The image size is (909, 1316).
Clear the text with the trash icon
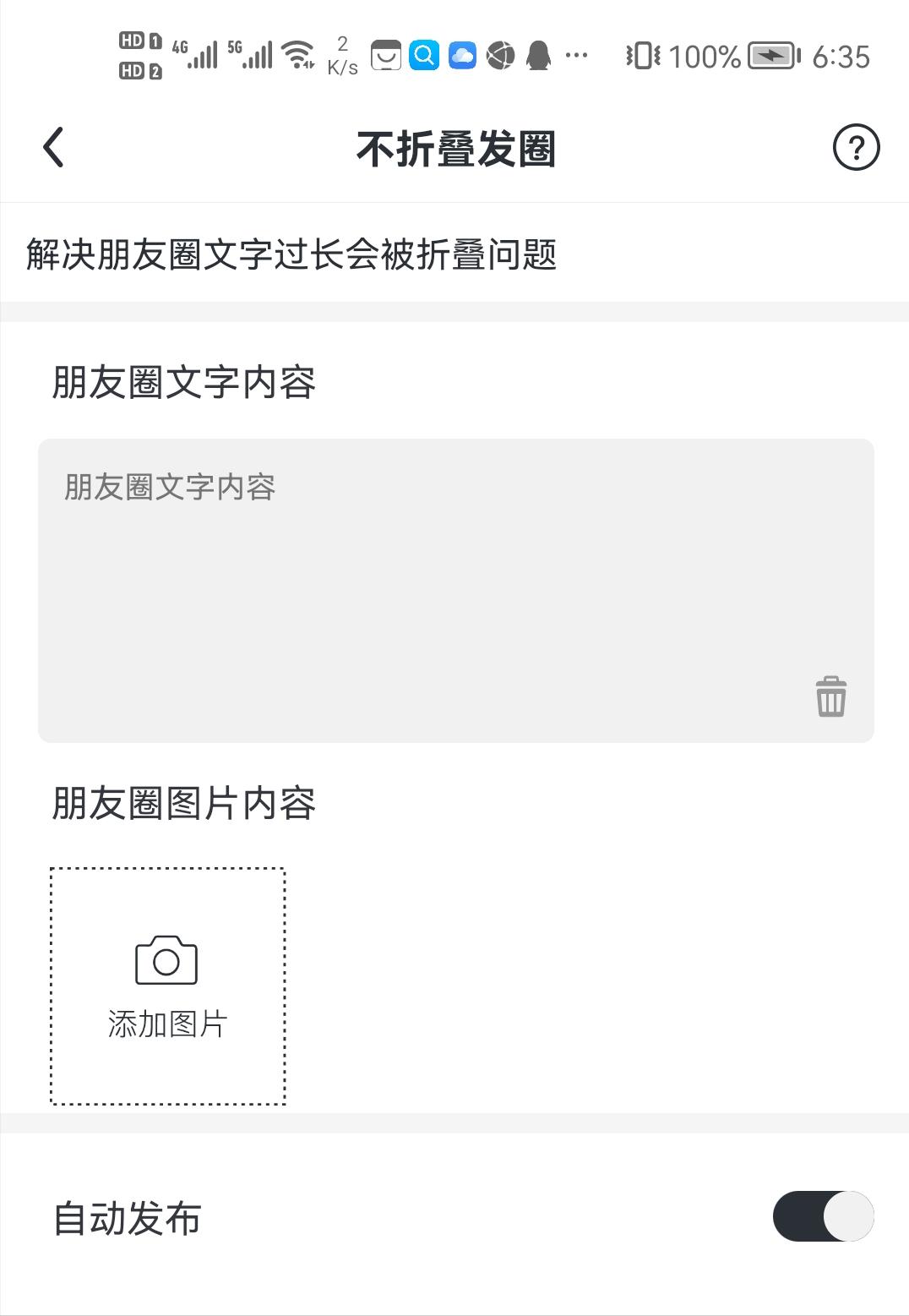coord(831,696)
